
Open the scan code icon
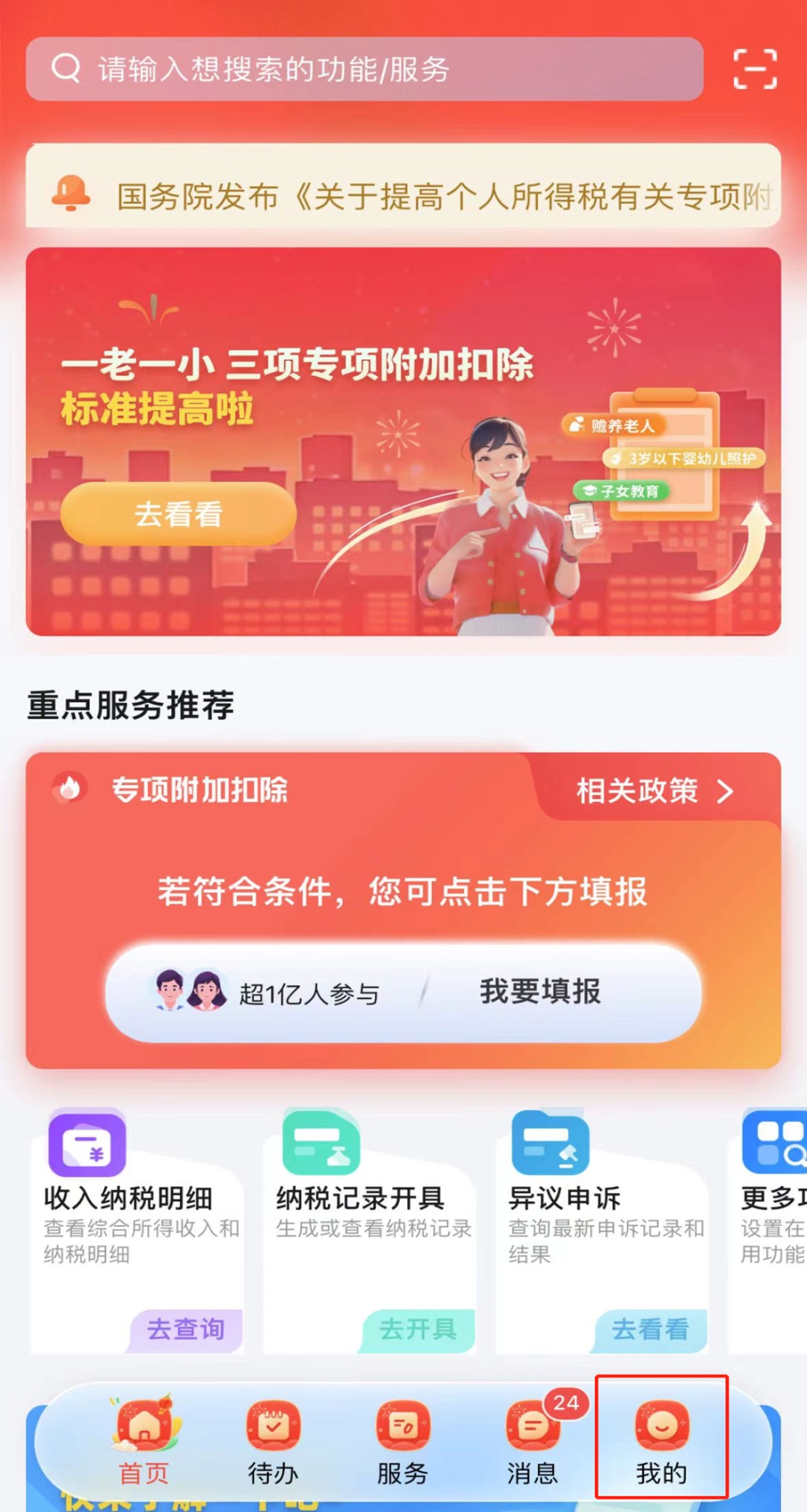(x=755, y=69)
